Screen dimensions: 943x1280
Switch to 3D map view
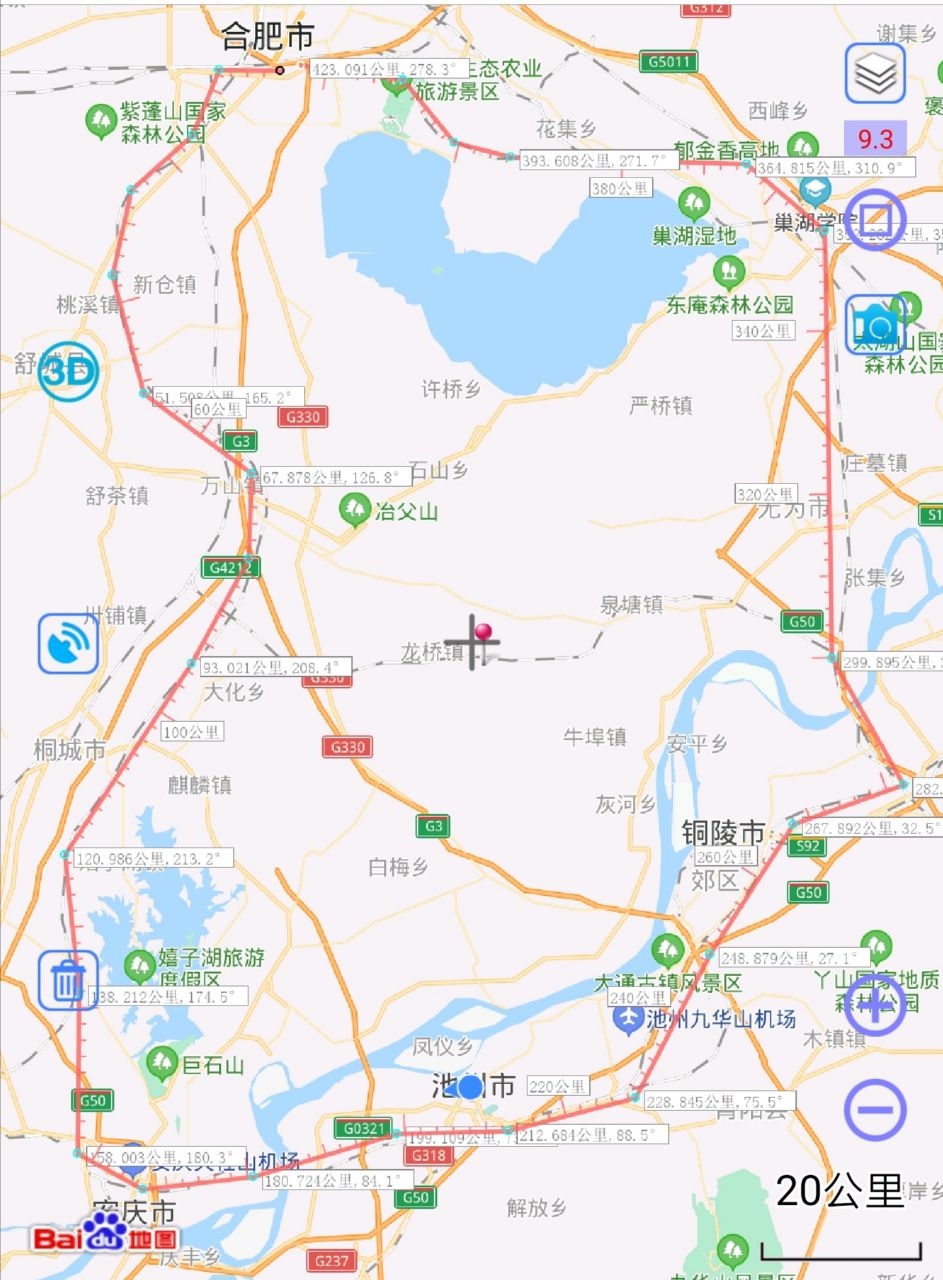click(68, 372)
